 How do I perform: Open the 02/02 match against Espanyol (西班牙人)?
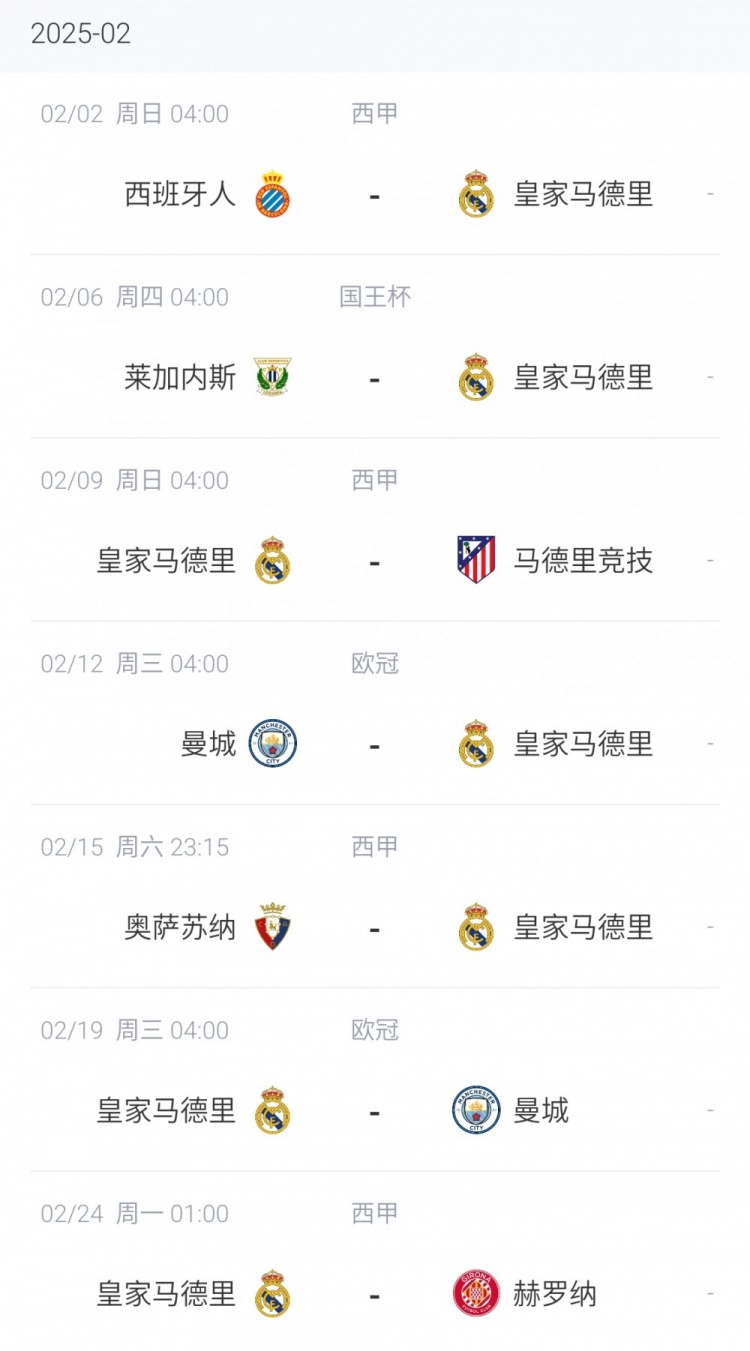(x=374, y=194)
